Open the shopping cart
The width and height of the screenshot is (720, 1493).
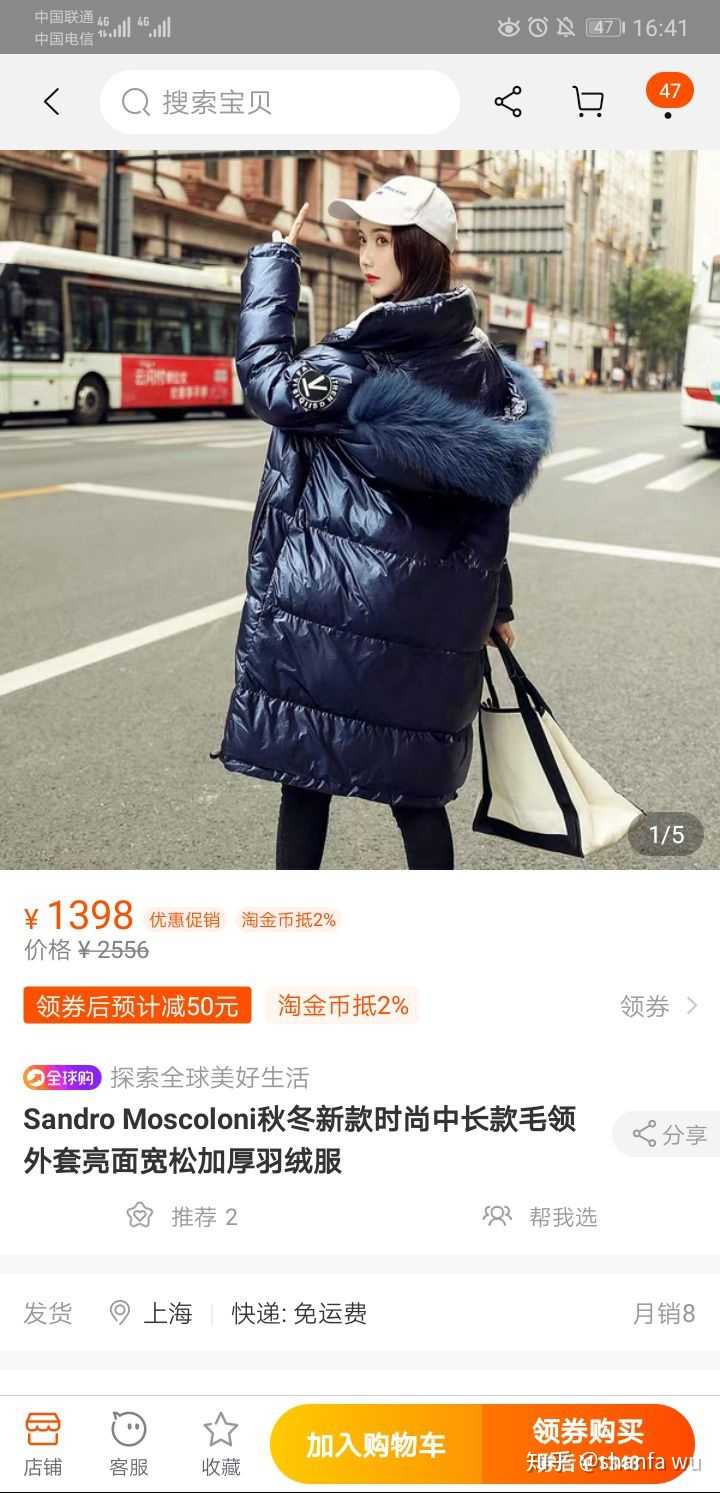point(588,102)
